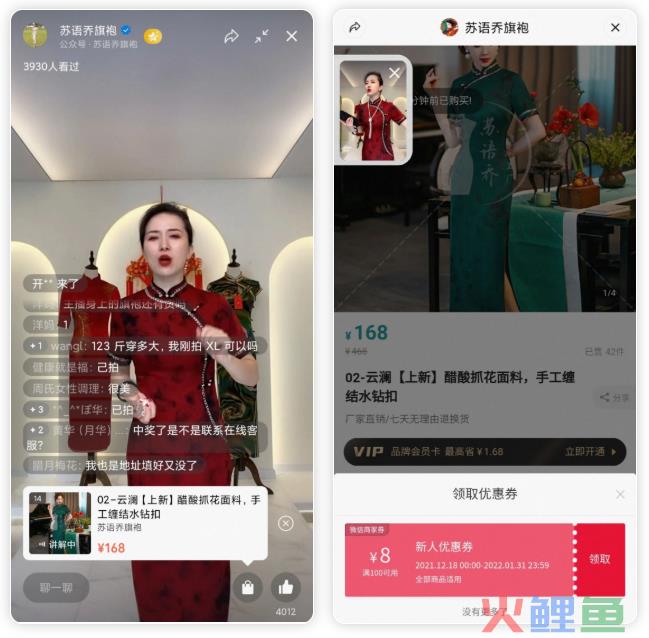Screen dimensions: 649x638
Task: Open the shopping bag icon
Action: pyautogui.click(x=247, y=587)
